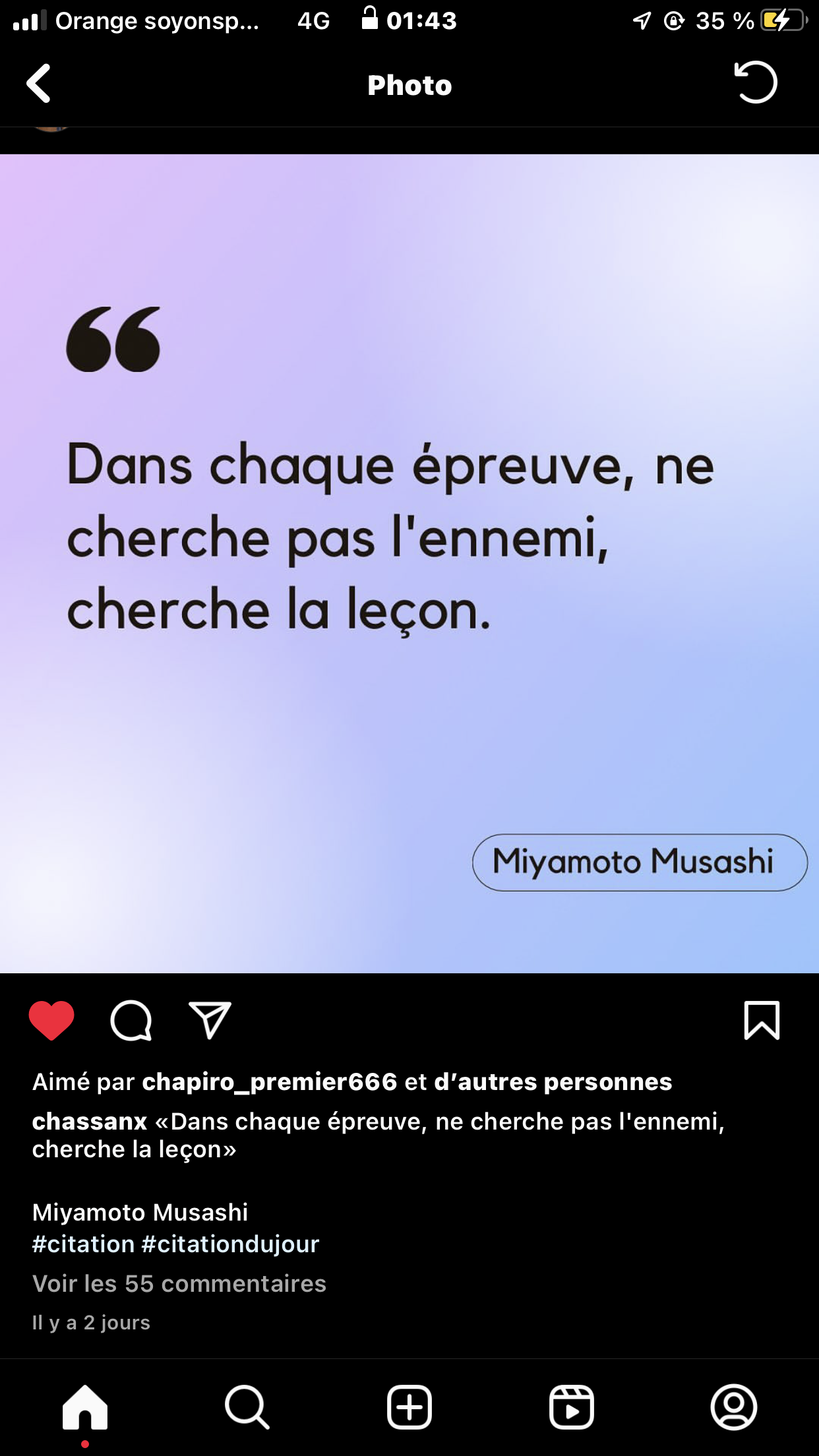Open the #citationdujour hashtag
Image resolution: width=819 pixels, height=1456 pixels.
click(x=230, y=1244)
